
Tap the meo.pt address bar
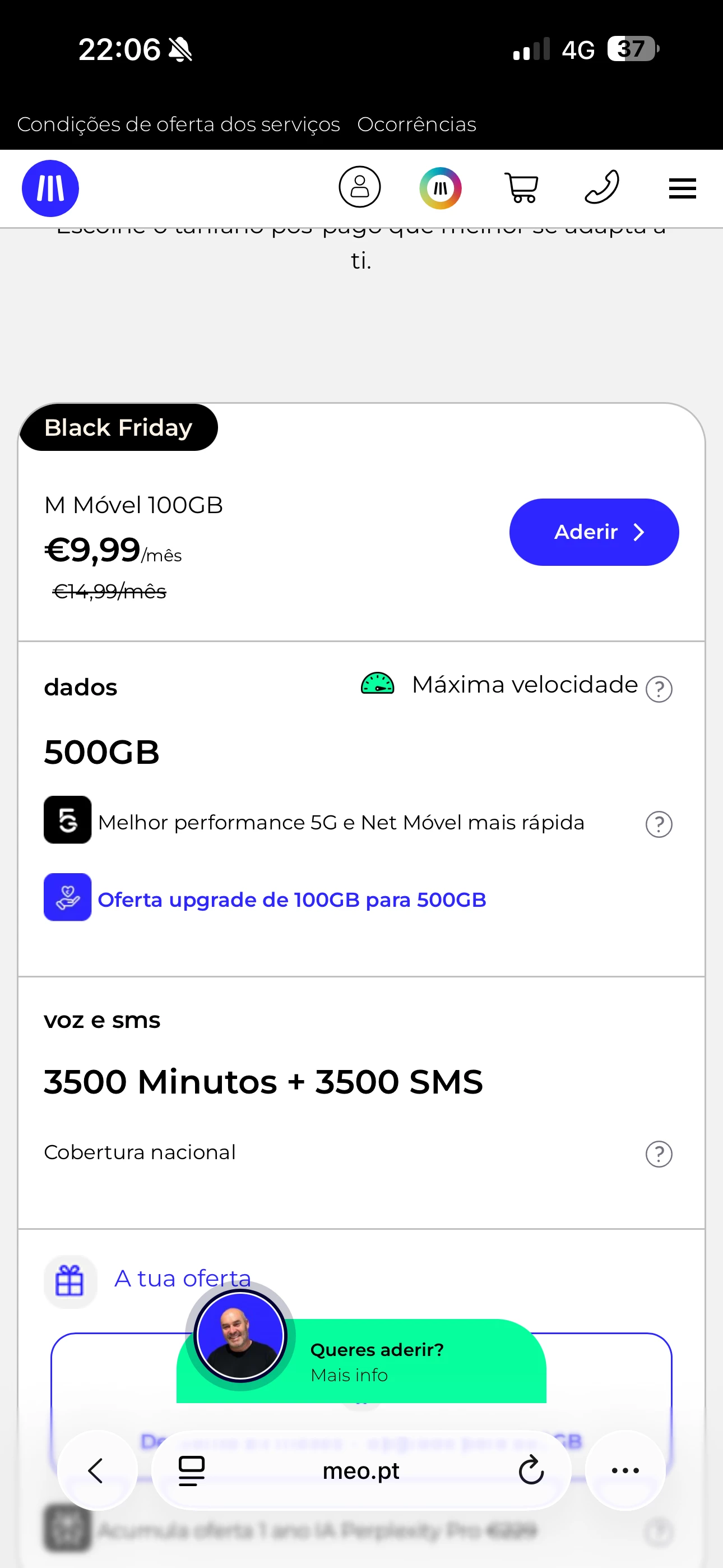coord(361,1470)
